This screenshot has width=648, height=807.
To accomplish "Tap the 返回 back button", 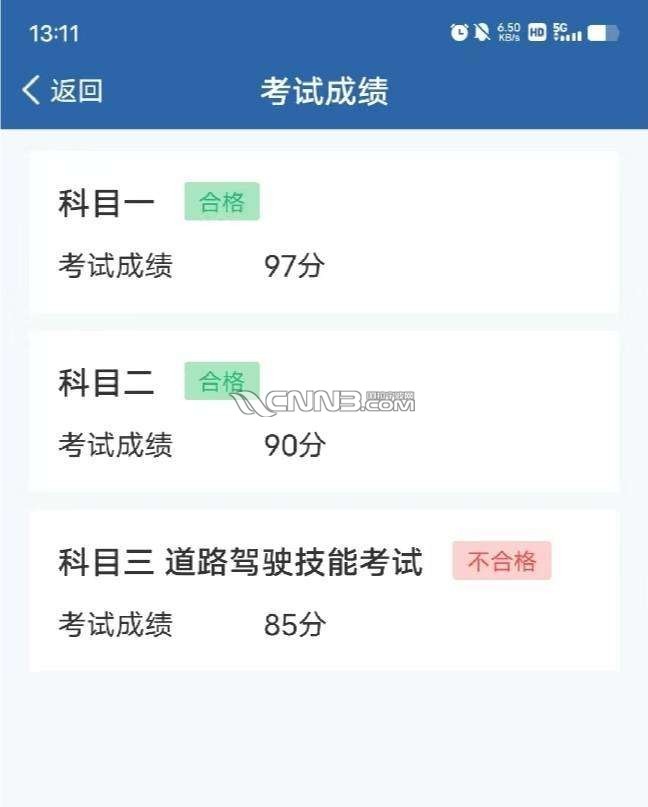I will click(62, 91).
